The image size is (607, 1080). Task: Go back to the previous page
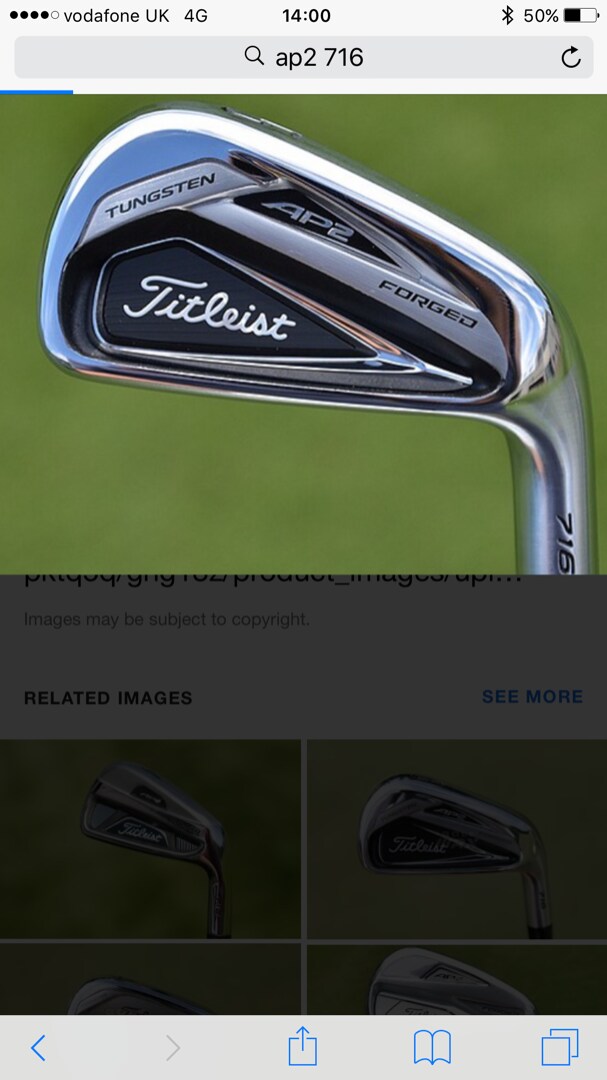coord(38,1047)
